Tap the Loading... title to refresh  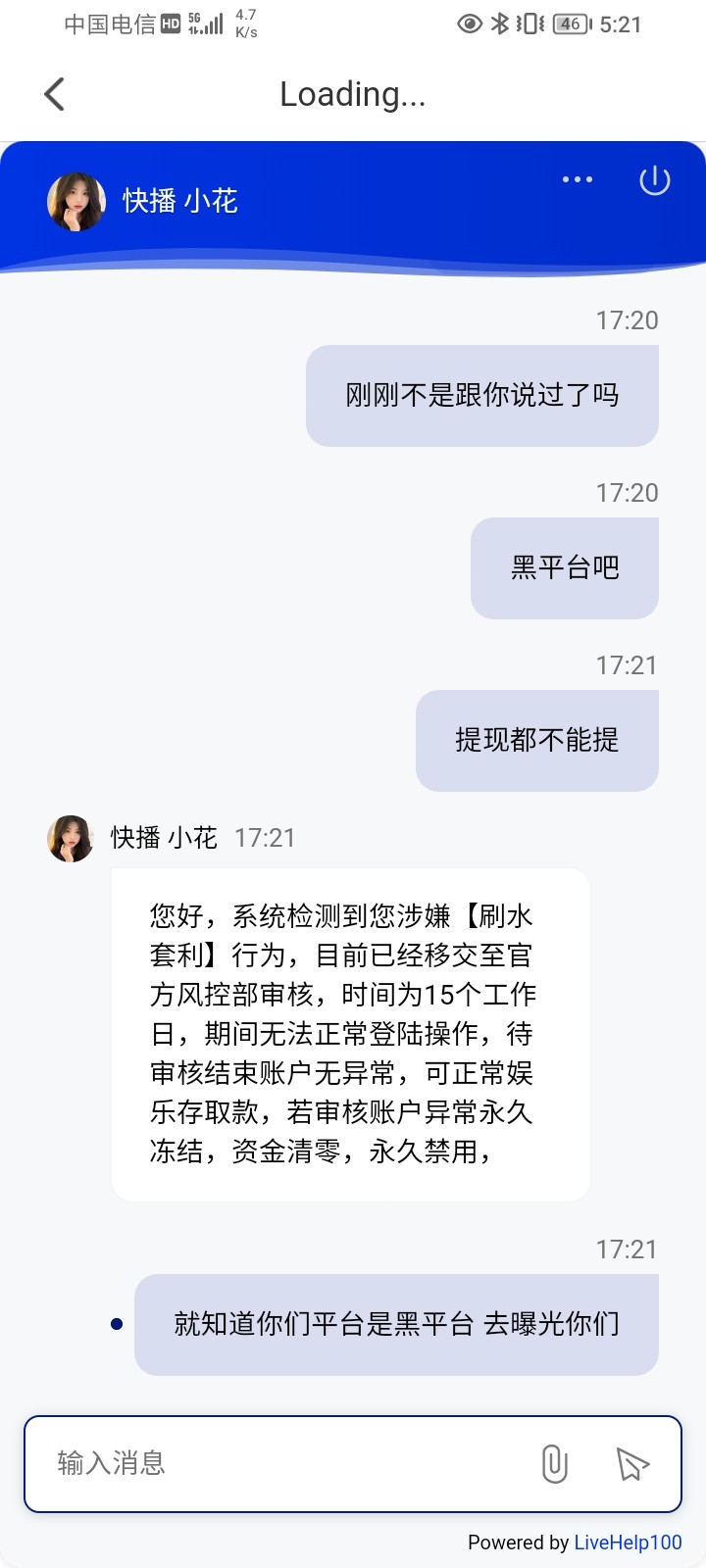[353, 94]
